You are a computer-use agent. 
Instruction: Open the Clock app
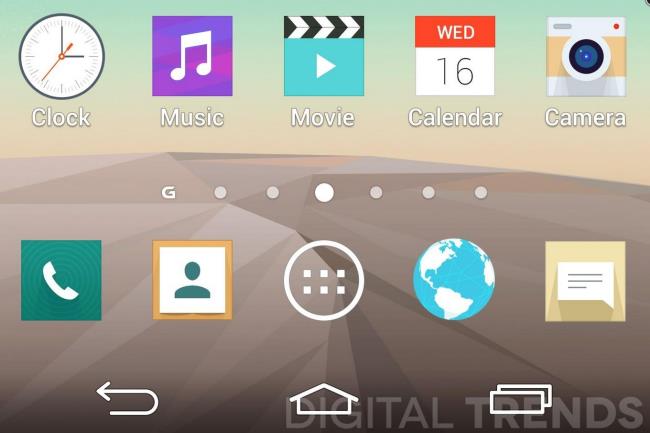(61, 56)
